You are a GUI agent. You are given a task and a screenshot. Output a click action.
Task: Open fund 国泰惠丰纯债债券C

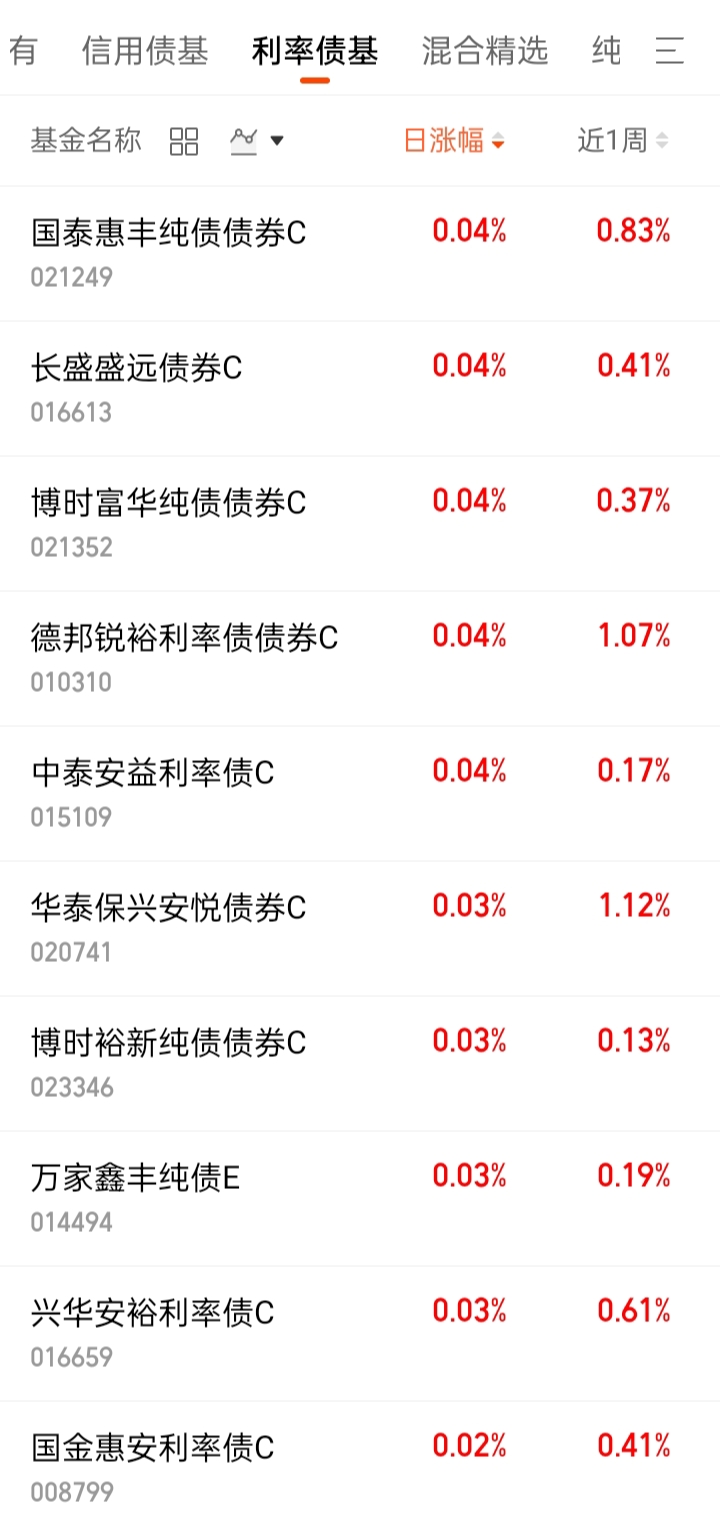click(360, 253)
